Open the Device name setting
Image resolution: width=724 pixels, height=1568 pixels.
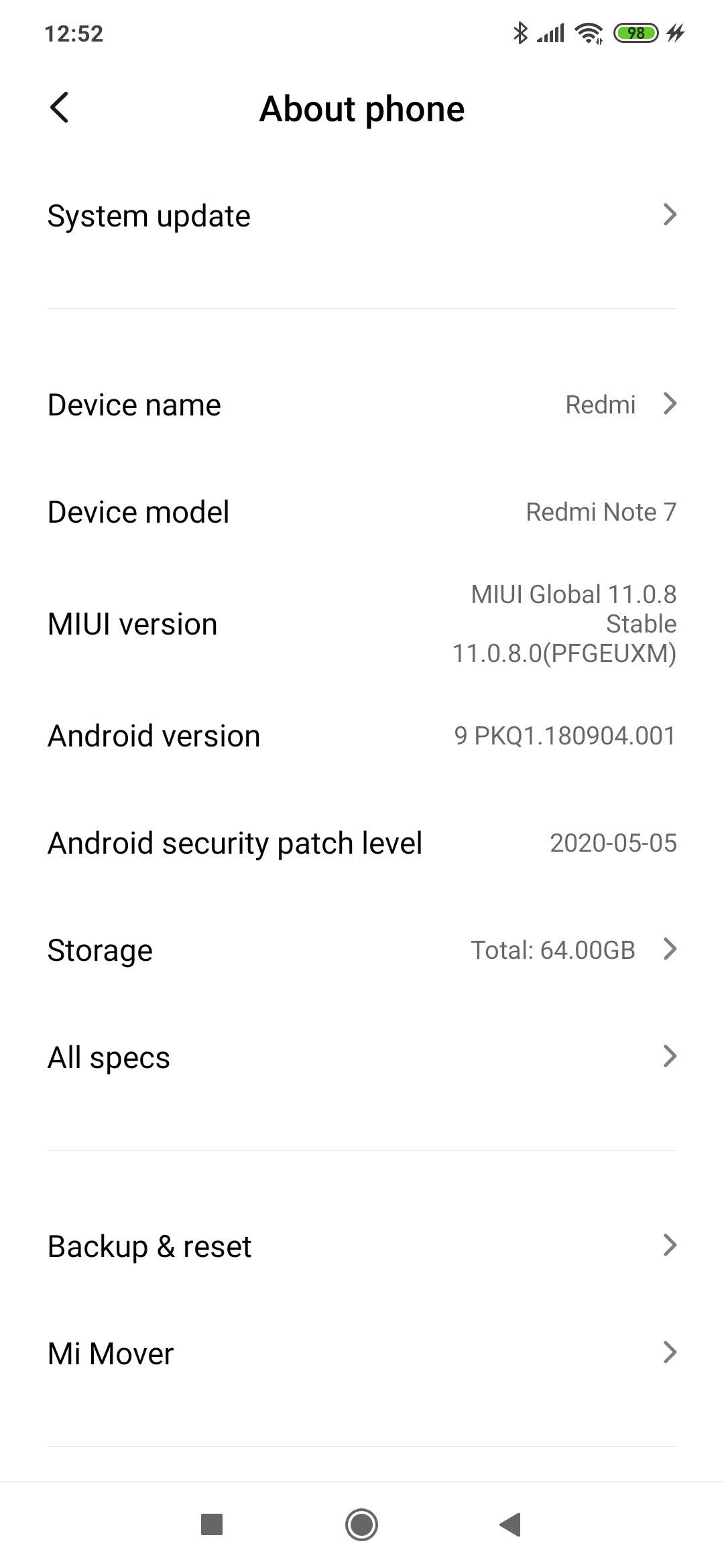click(362, 405)
